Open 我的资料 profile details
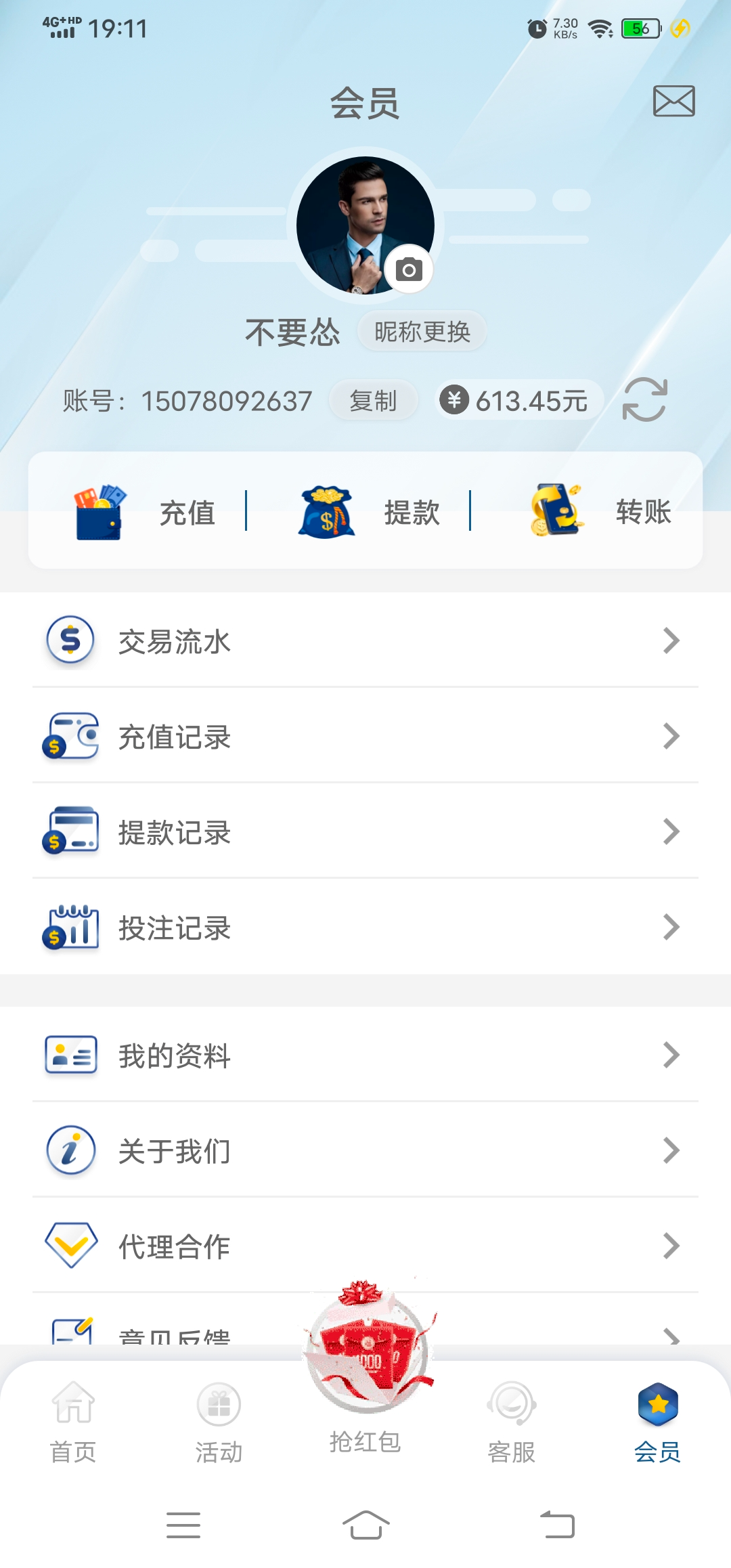Viewport: 731px width, 1568px height. [x=365, y=1055]
